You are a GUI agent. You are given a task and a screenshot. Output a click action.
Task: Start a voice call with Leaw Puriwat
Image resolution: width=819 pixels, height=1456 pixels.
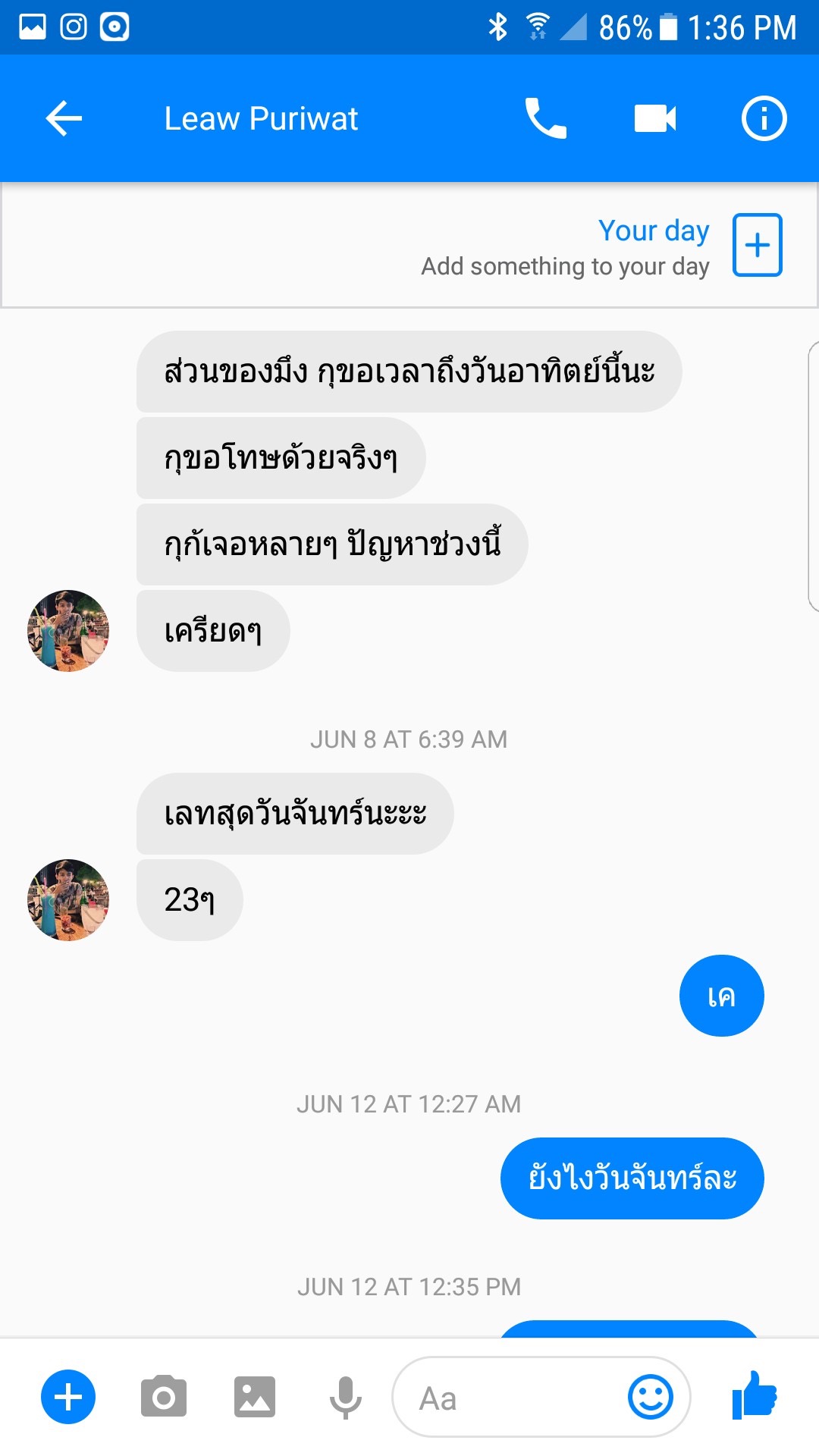545,119
